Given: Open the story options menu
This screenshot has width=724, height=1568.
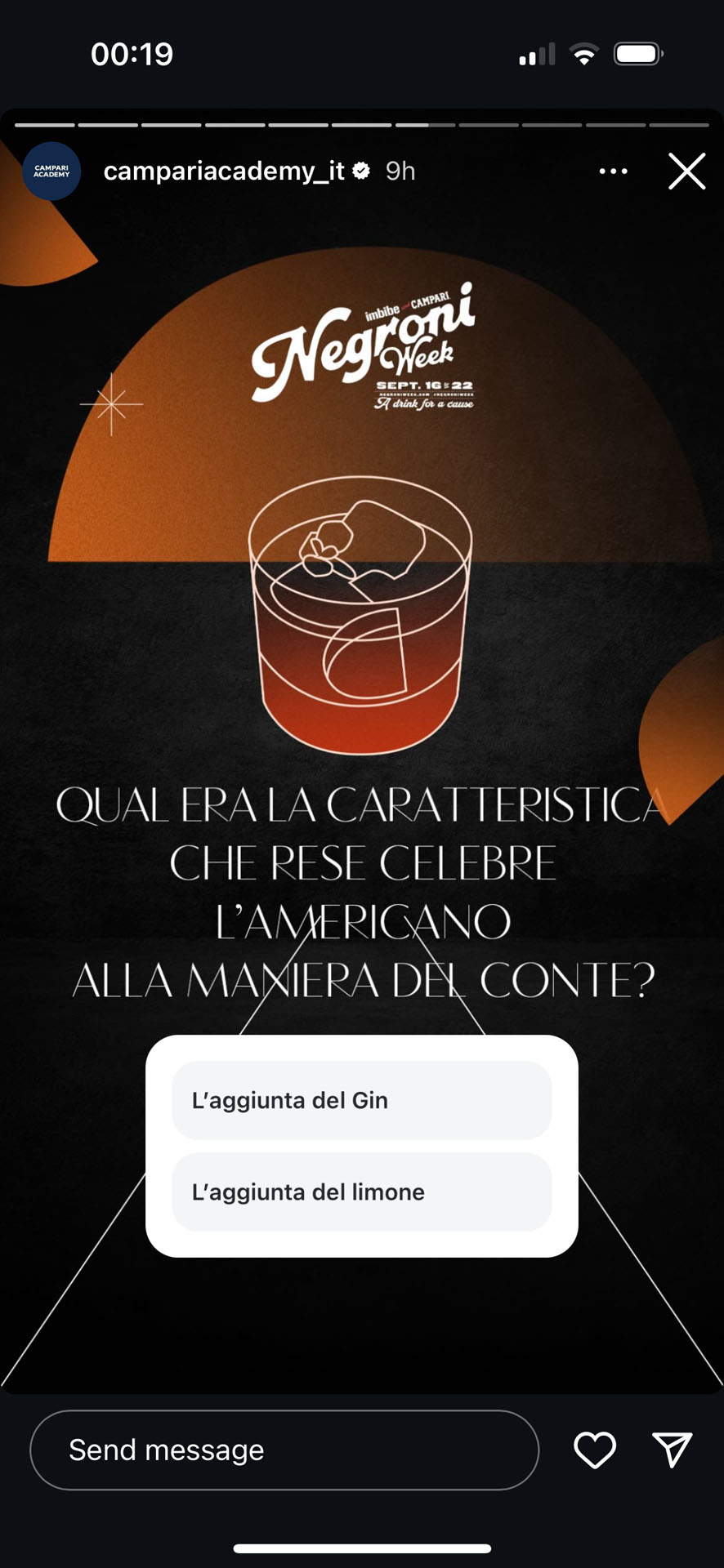Looking at the screenshot, I should (x=613, y=171).
